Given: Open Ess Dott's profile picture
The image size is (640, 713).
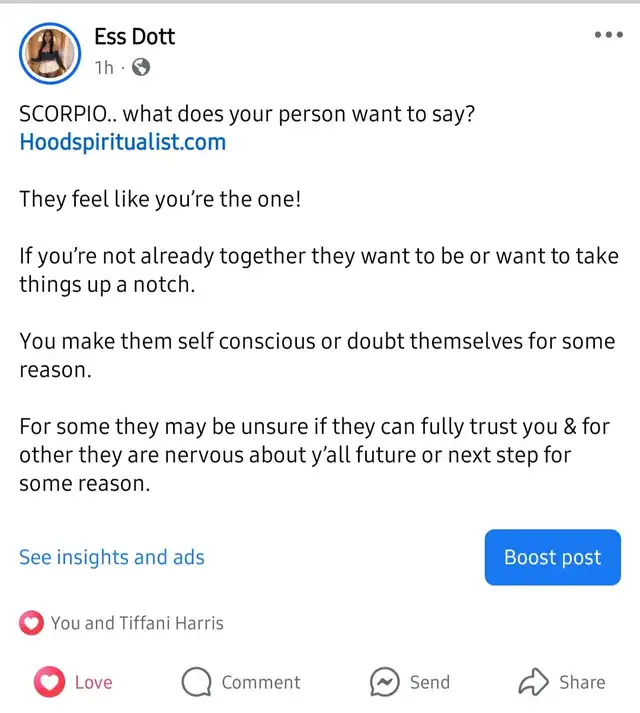Looking at the screenshot, I should [50, 53].
